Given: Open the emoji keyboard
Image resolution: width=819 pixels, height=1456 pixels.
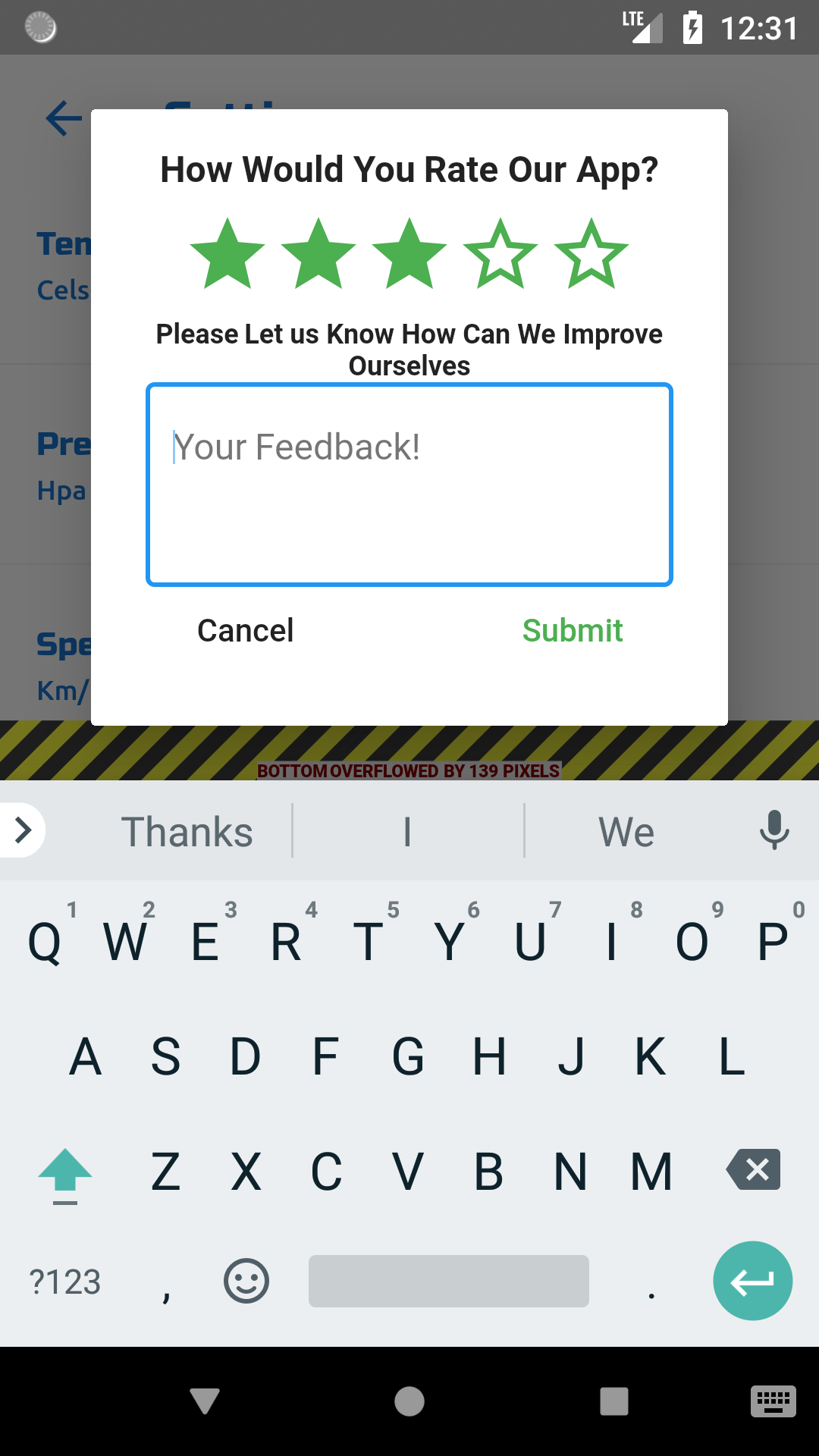Looking at the screenshot, I should pos(246,1282).
